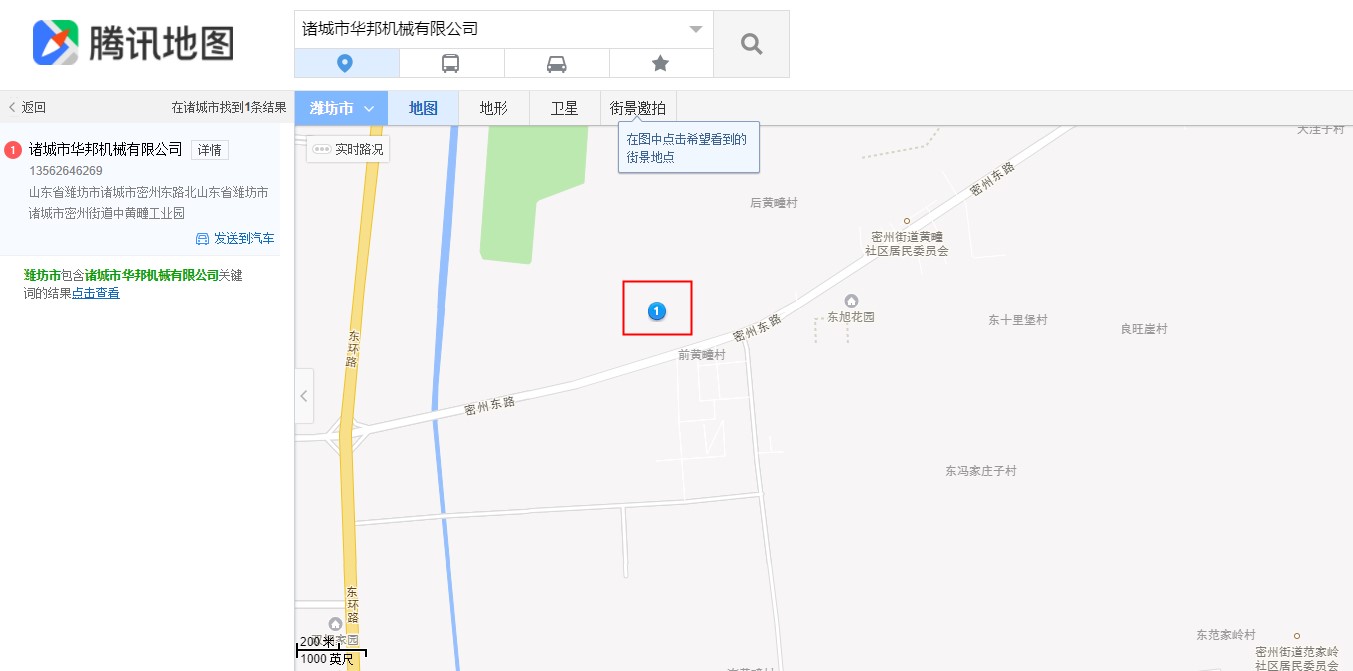Send location via 发送到汽车
This screenshot has height=671, width=1353.
point(236,239)
